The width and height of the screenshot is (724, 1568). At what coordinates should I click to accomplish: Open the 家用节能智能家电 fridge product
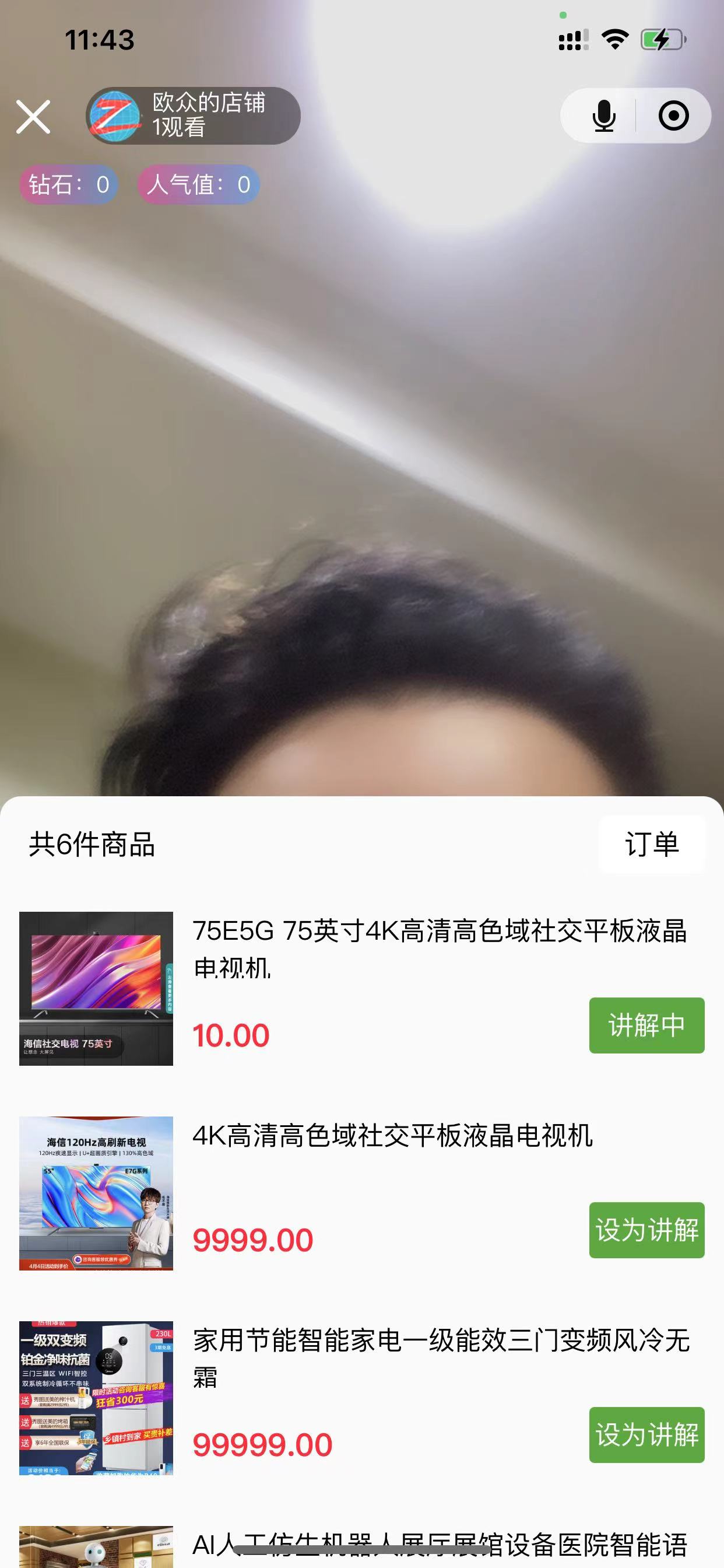pos(441,1357)
